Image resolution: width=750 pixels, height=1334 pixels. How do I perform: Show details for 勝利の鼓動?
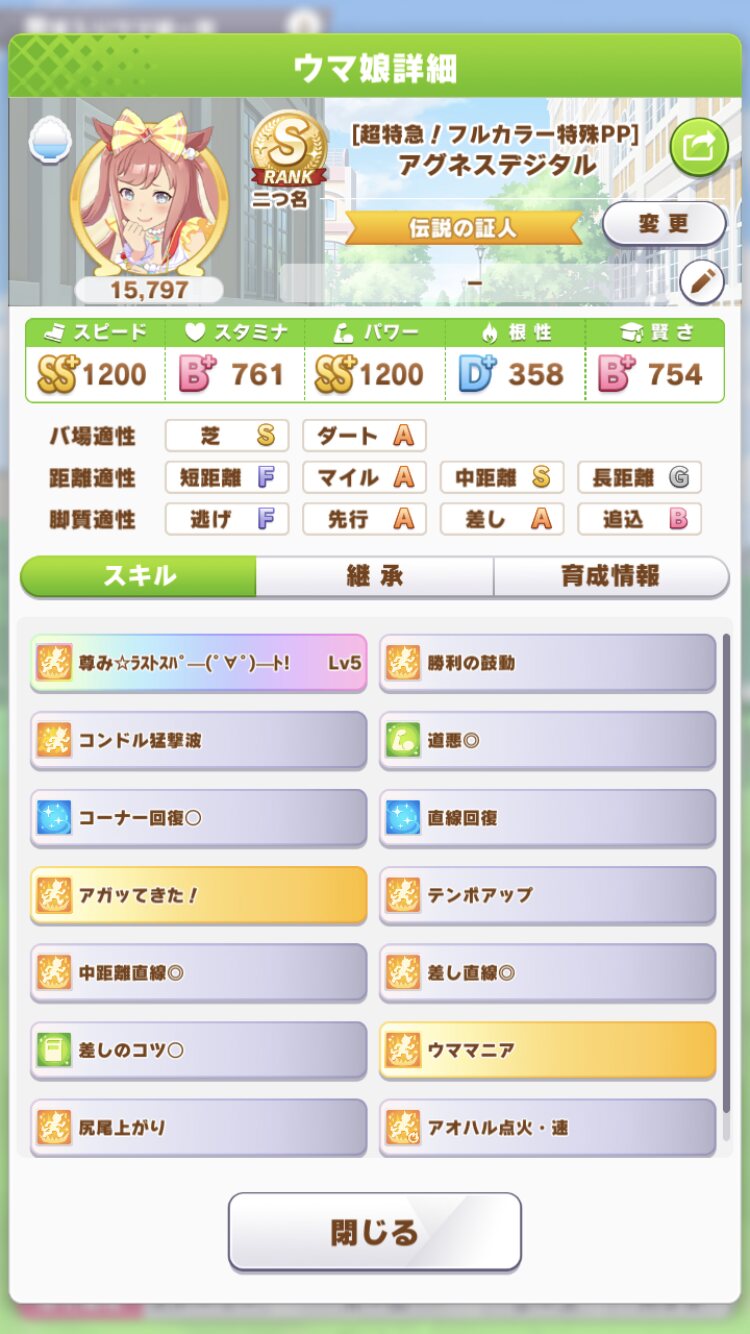point(547,663)
